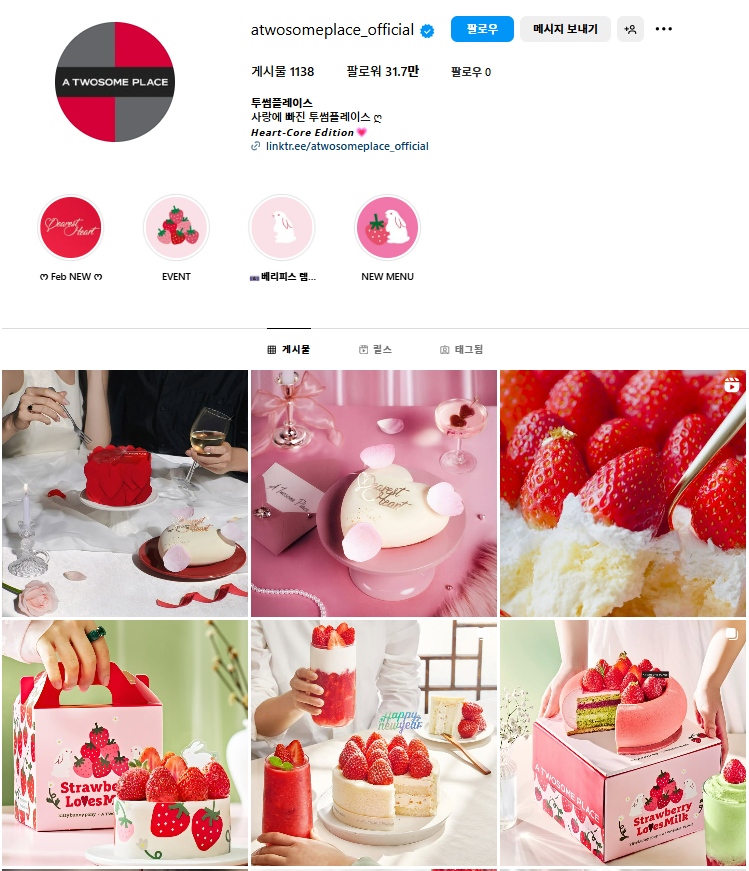Open the pink ring cake carousel post

[623, 742]
